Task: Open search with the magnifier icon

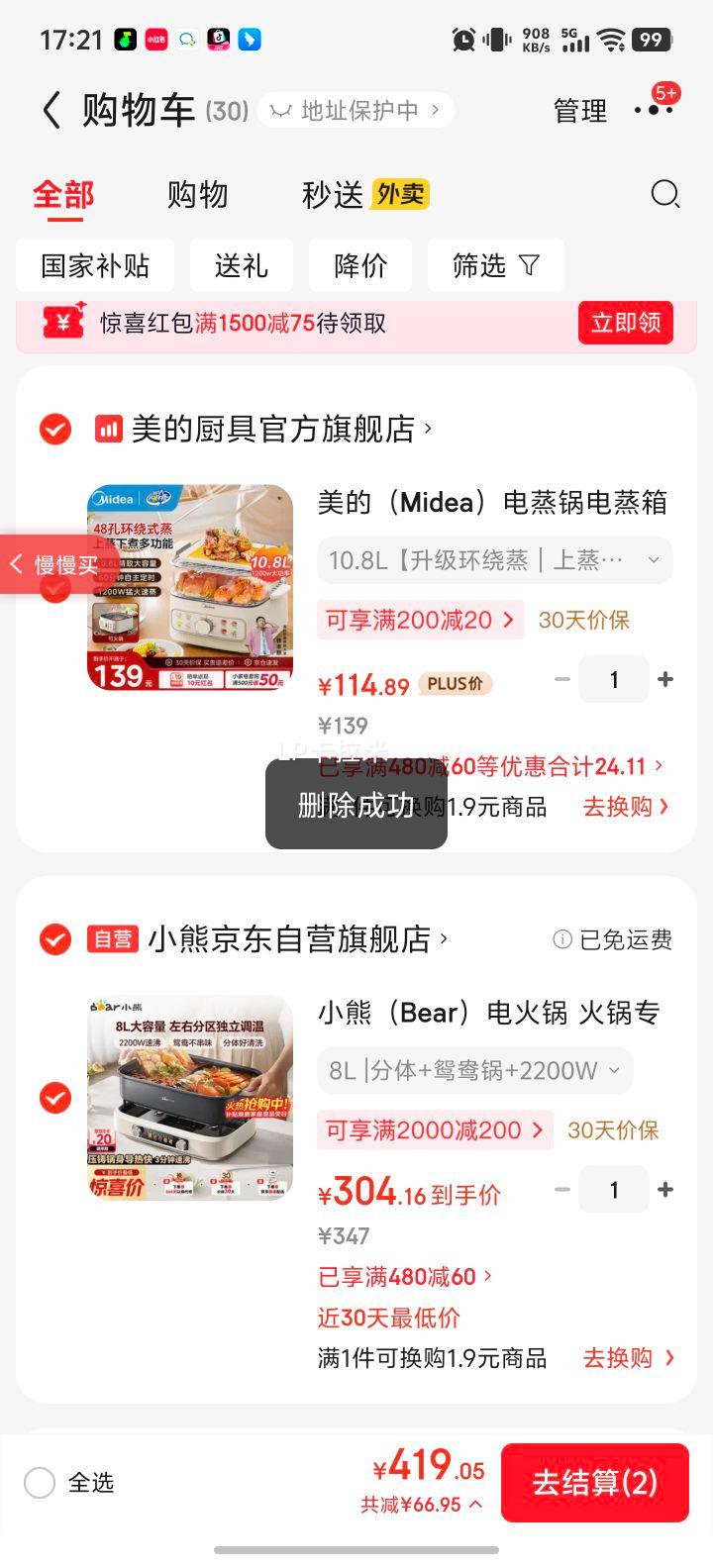Action: (x=664, y=195)
